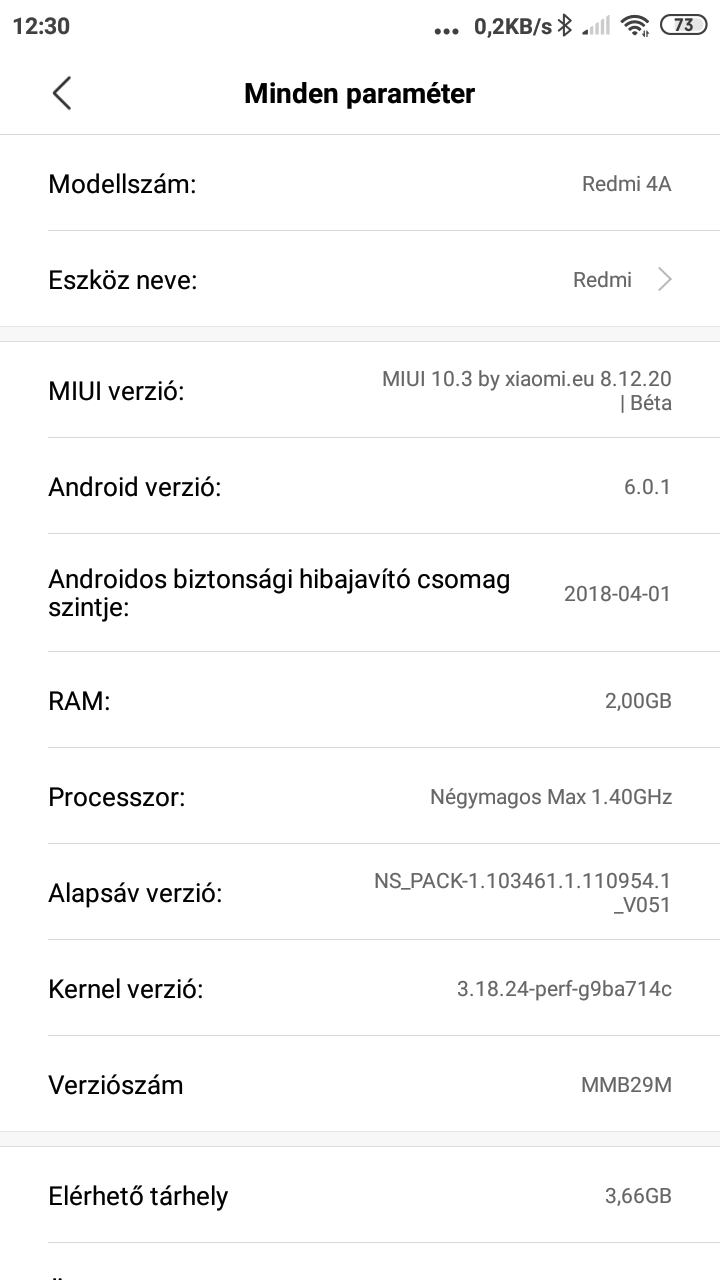This screenshot has height=1280, width=720.
Task: Tap the Processzor row
Action: [x=360, y=798]
